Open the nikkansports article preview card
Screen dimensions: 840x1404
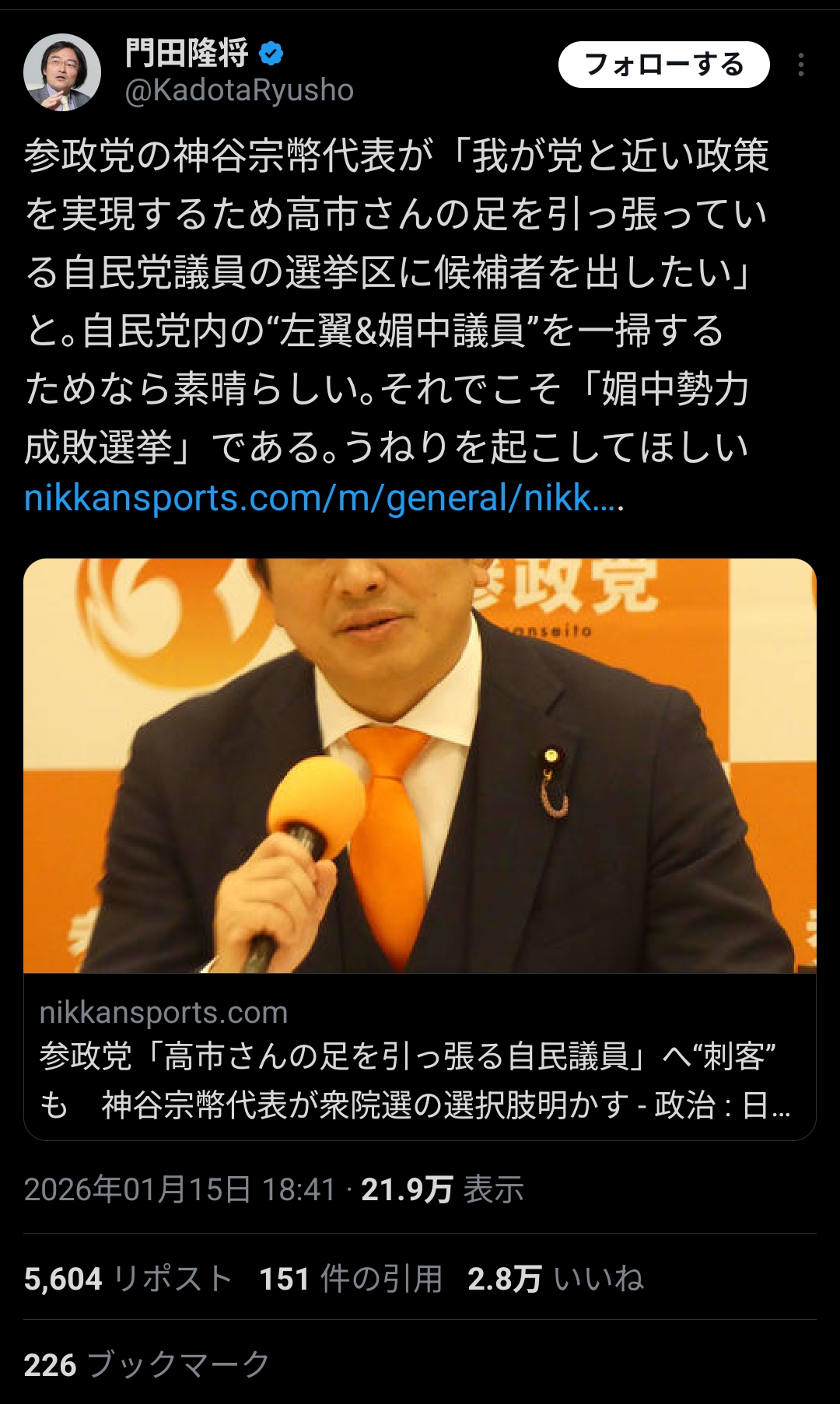420,848
